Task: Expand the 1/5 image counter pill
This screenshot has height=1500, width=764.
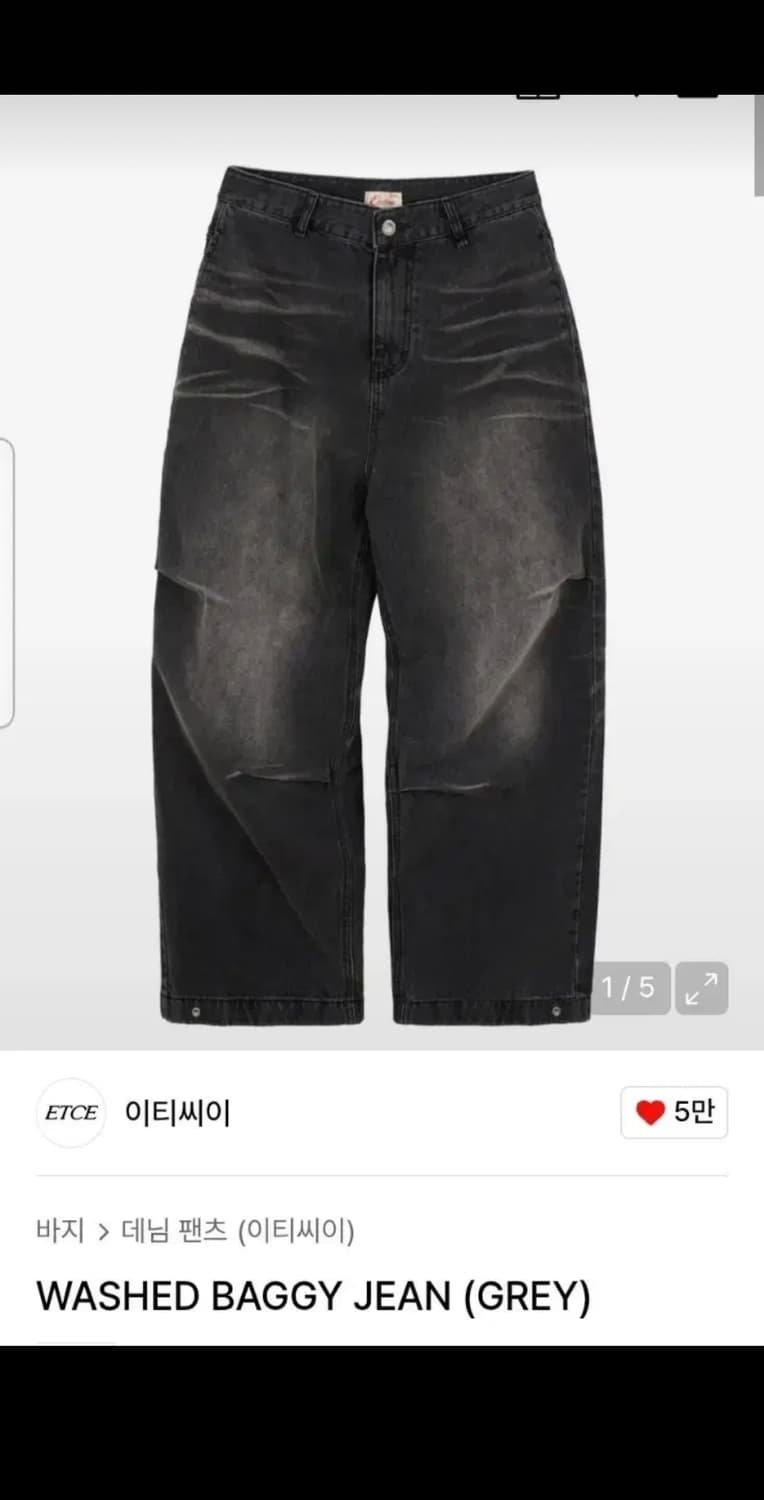Action: (630, 988)
